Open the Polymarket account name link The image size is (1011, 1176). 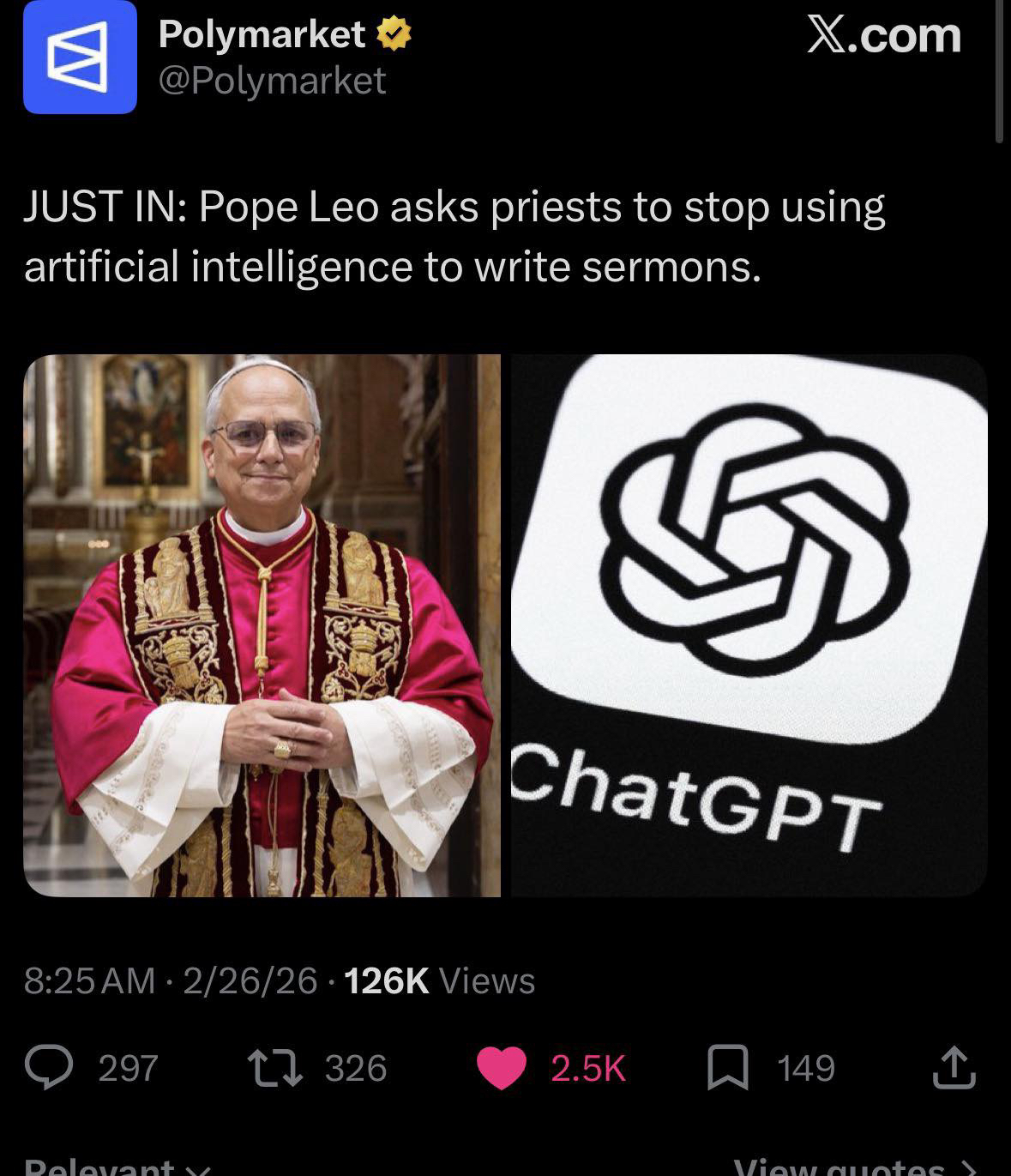[262, 34]
